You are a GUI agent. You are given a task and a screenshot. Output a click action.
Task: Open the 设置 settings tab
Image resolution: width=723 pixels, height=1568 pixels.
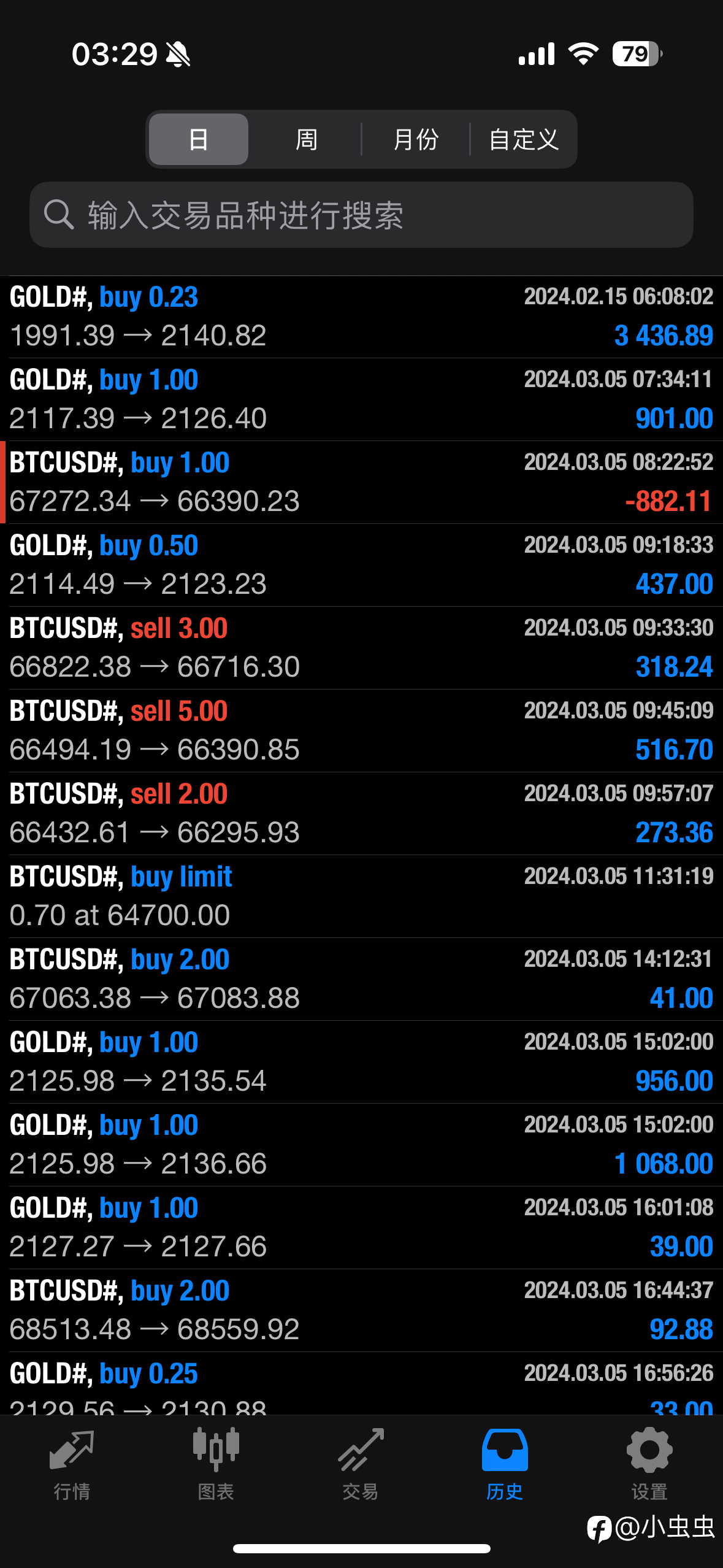[649, 1464]
